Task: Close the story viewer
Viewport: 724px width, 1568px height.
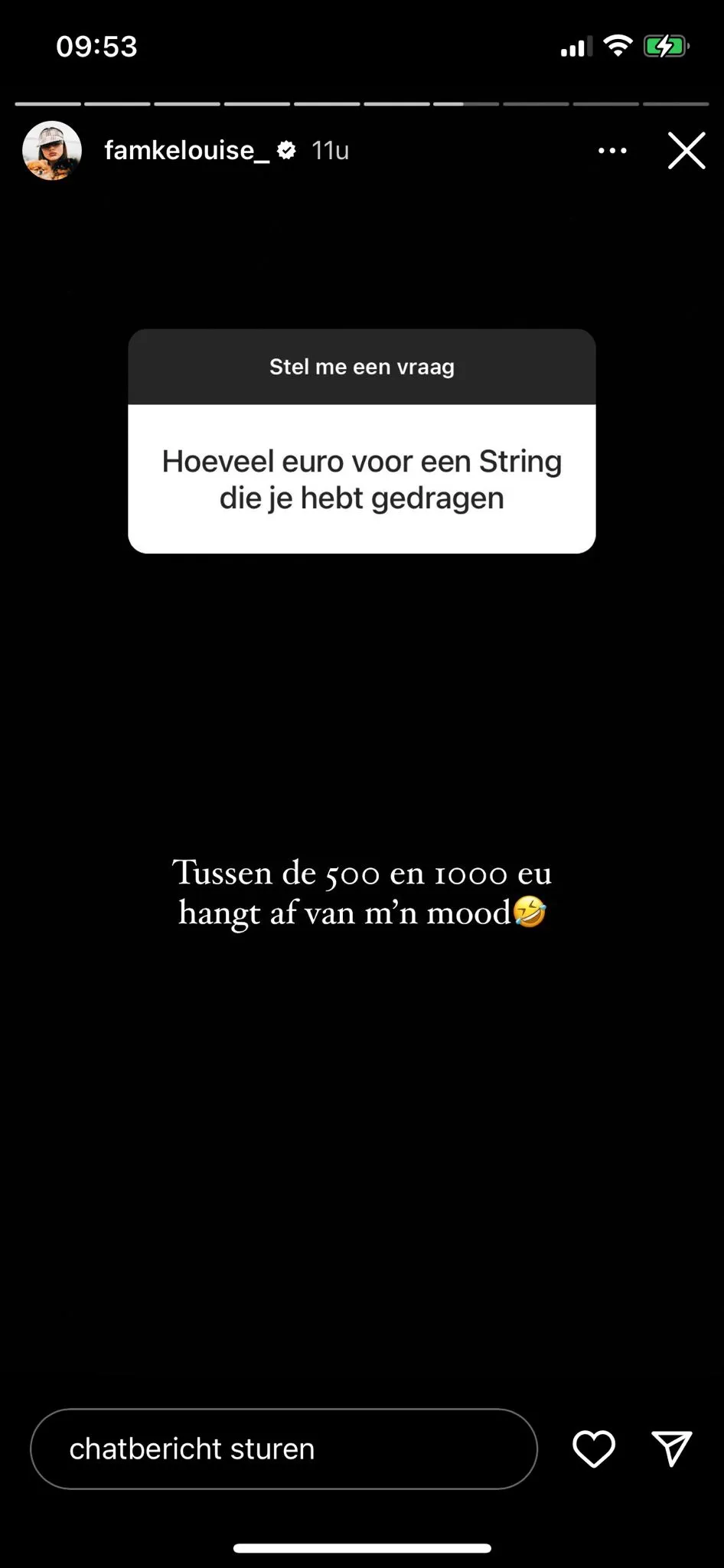Action: 686,151
